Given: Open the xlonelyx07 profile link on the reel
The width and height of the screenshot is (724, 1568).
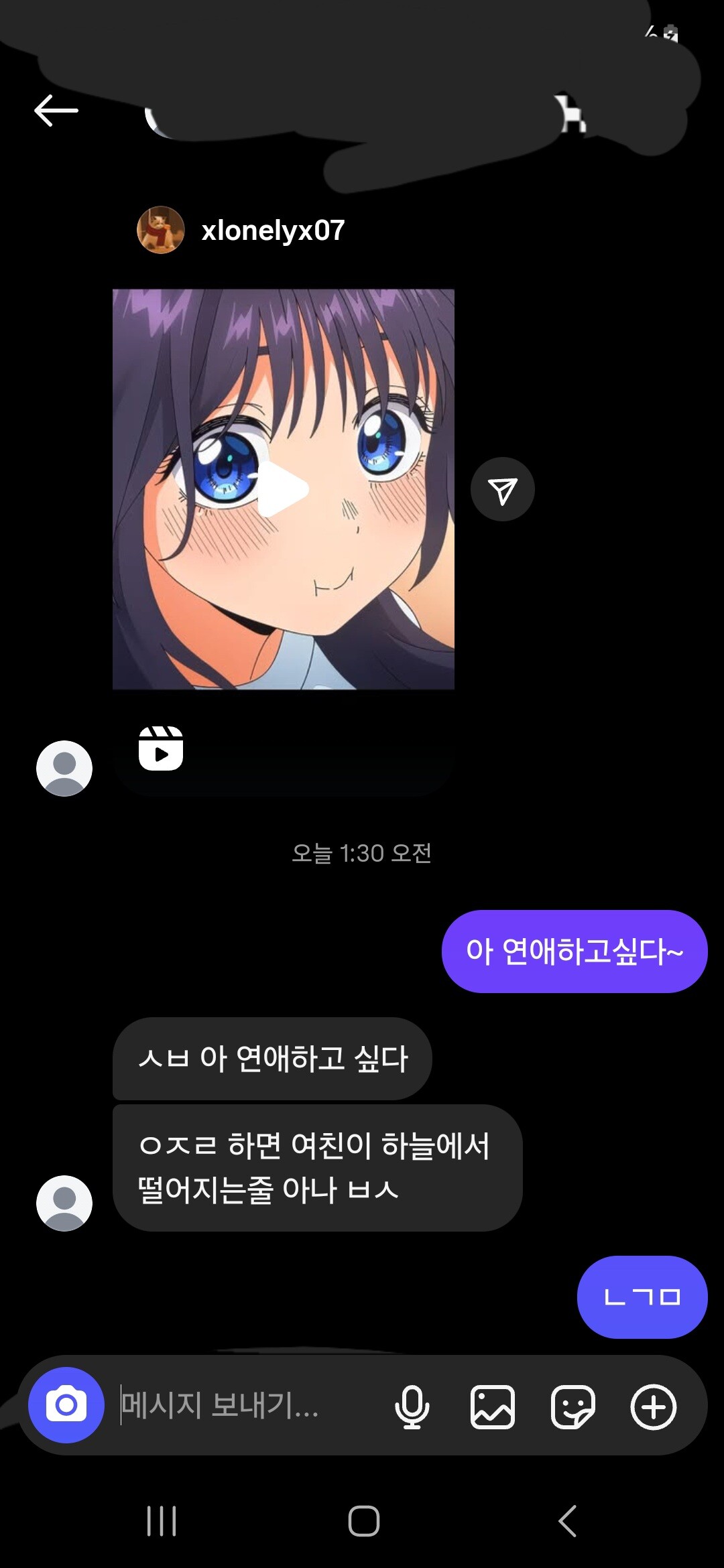Looking at the screenshot, I should pos(271,231).
